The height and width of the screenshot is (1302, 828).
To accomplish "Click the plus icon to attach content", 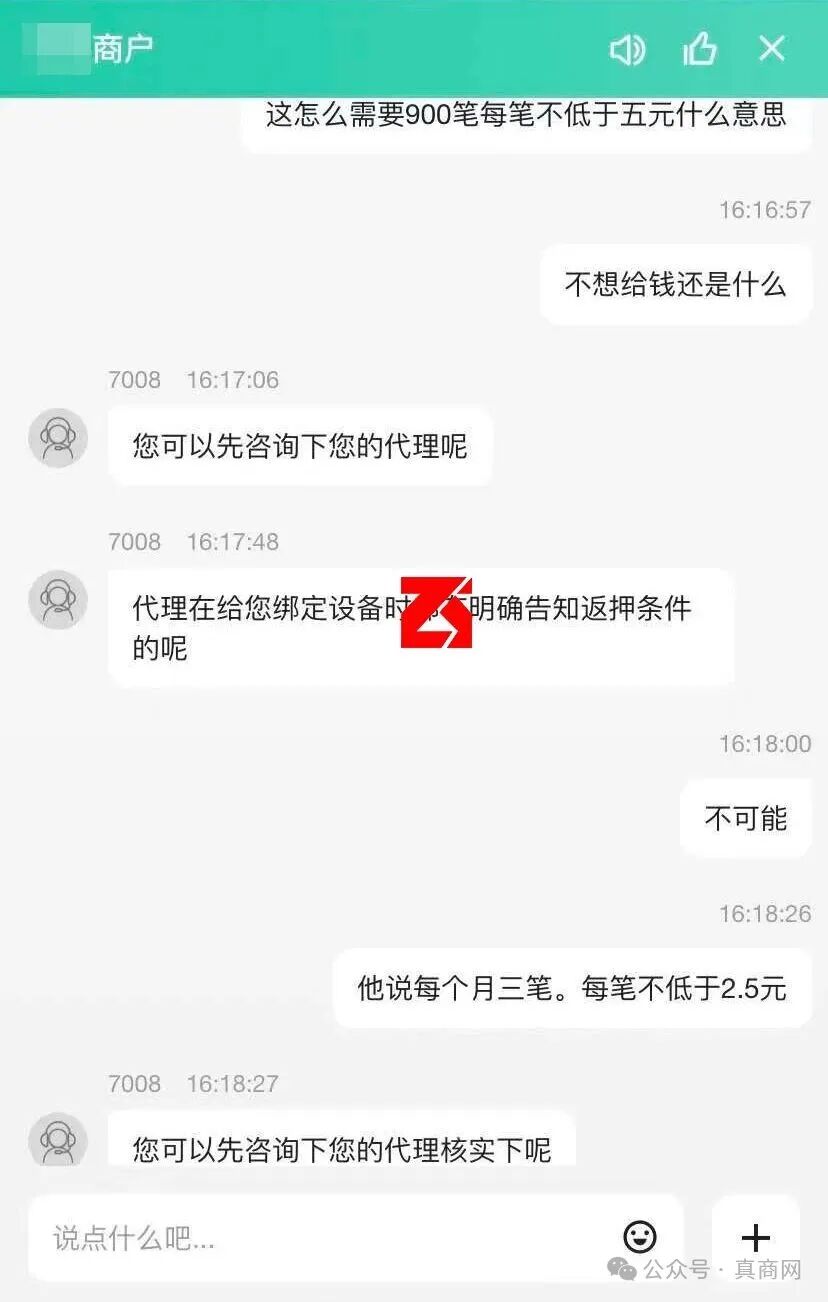I will pos(756,1237).
